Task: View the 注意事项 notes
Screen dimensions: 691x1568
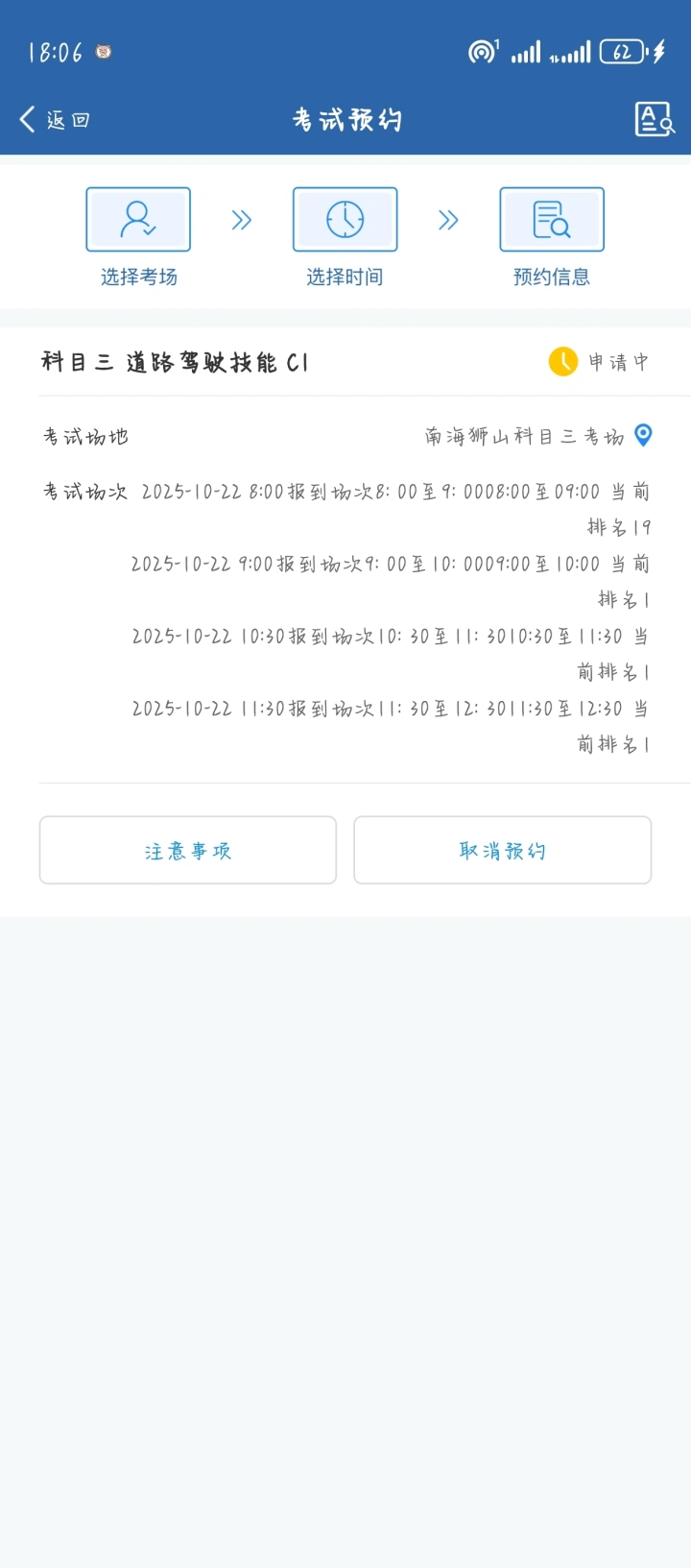Action: click(x=188, y=851)
